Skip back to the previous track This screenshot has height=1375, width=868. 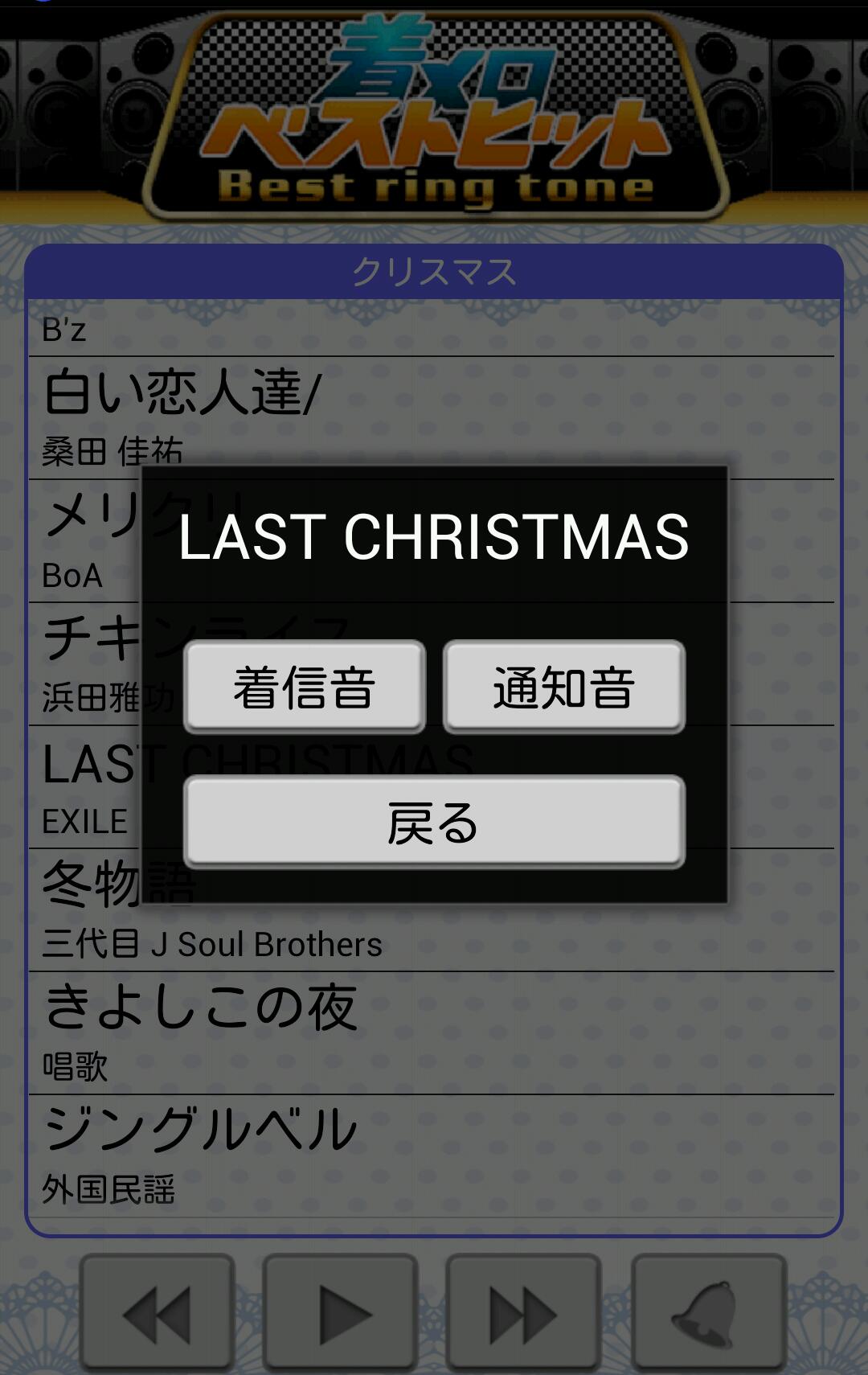158,1314
